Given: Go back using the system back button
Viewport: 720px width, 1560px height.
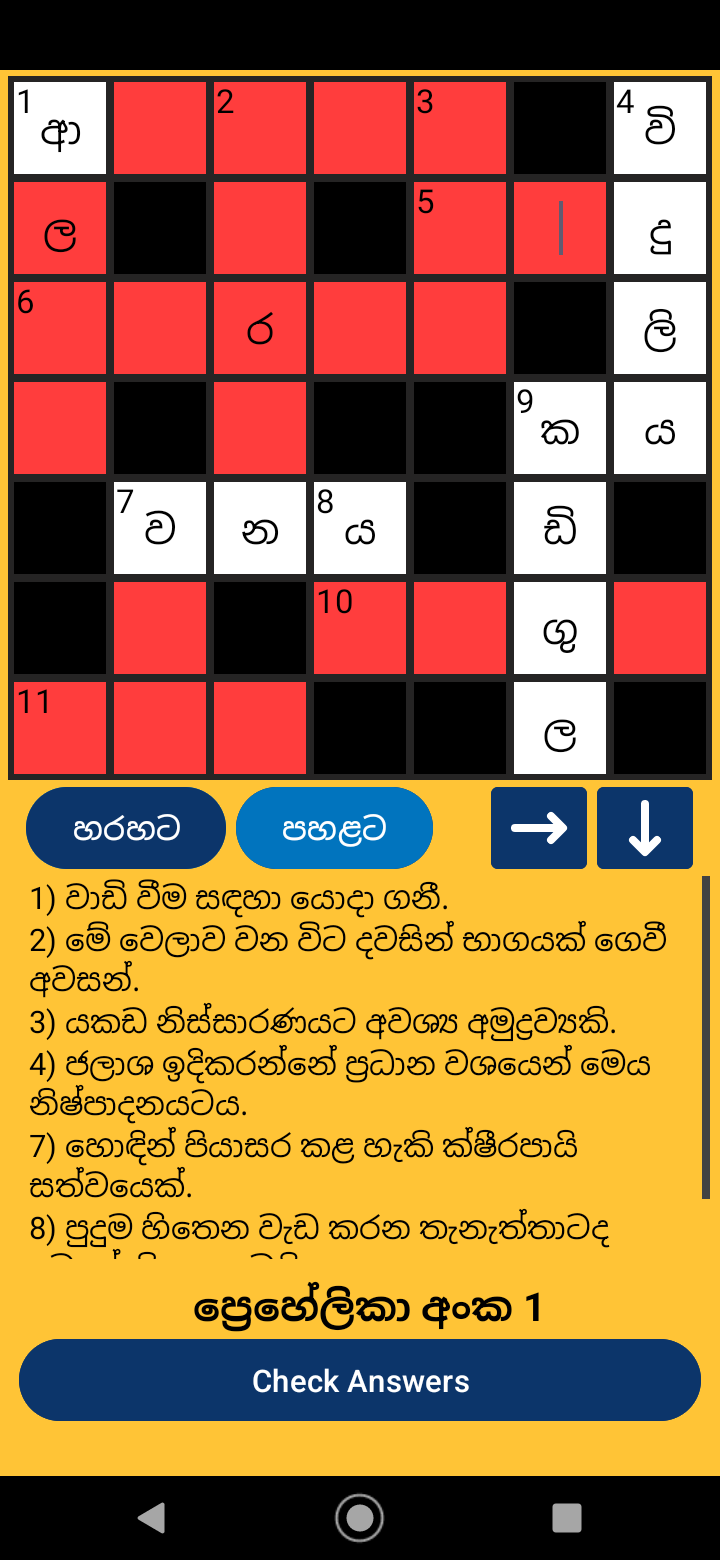Looking at the screenshot, I should point(152,1517).
